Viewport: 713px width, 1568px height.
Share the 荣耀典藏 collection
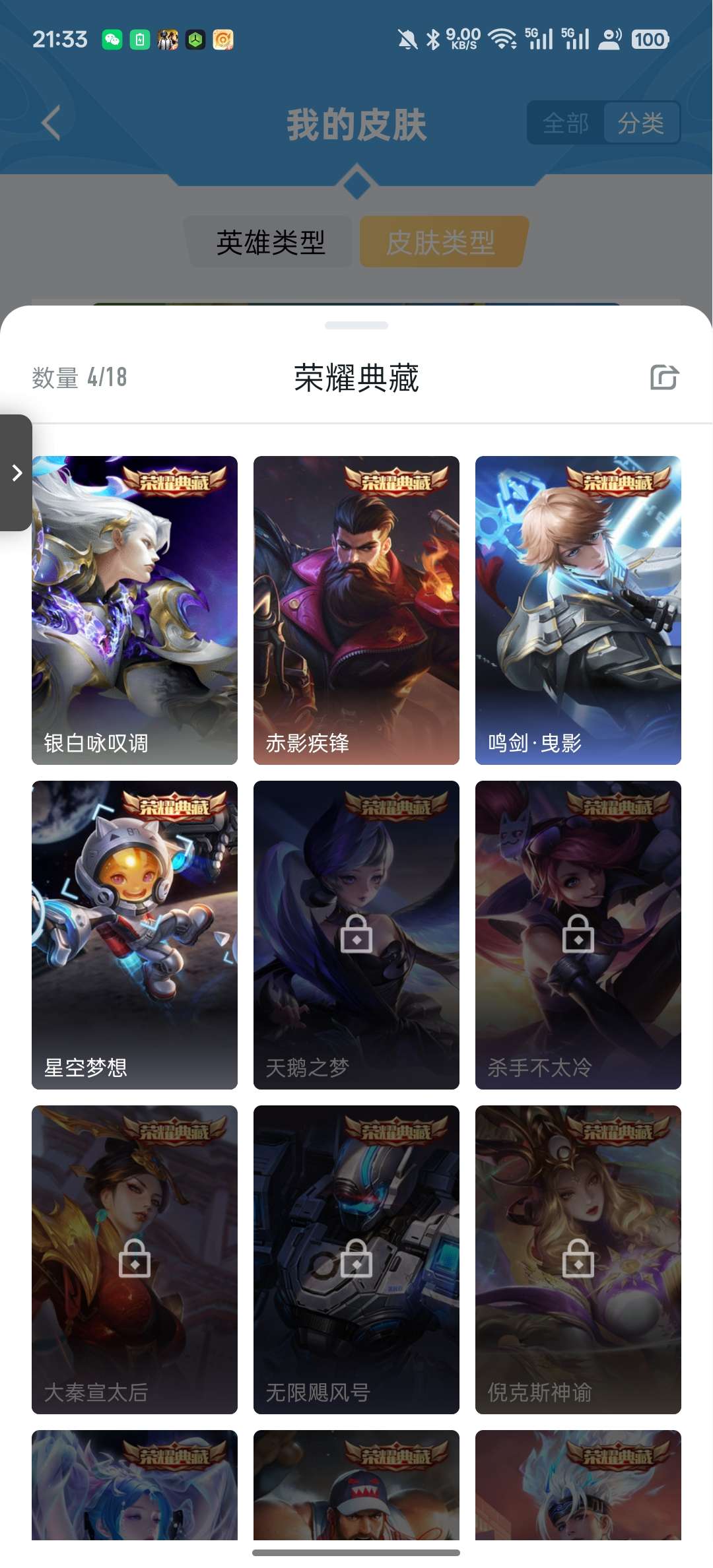[664, 377]
